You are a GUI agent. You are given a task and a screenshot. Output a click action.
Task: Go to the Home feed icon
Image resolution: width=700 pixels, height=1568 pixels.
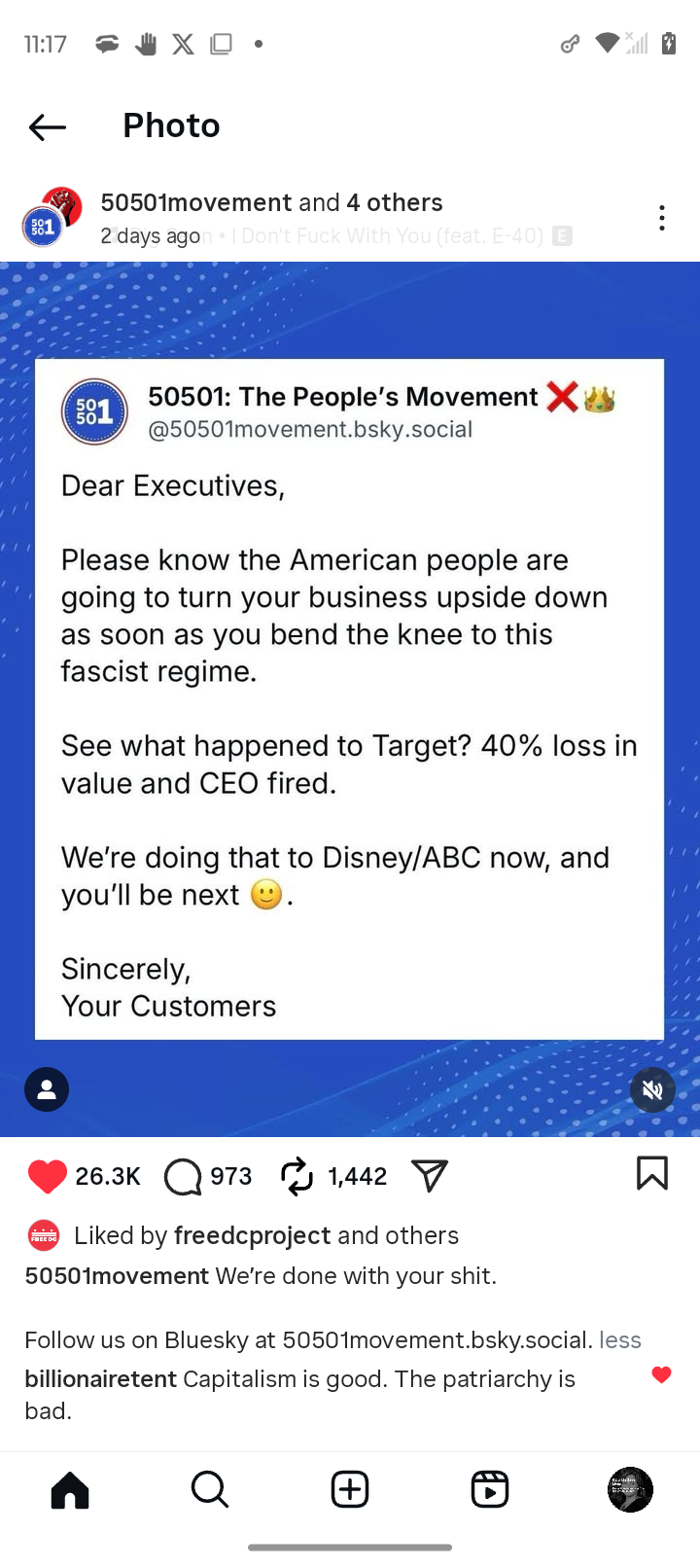coord(69,1488)
